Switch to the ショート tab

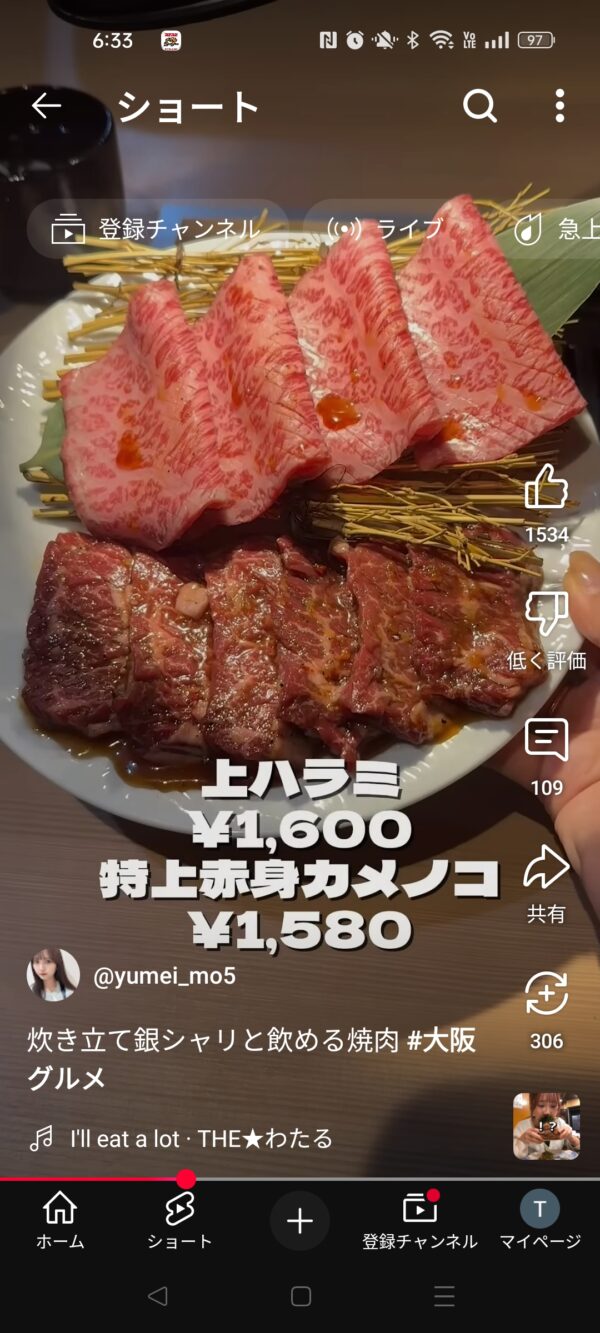(180, 1221)
